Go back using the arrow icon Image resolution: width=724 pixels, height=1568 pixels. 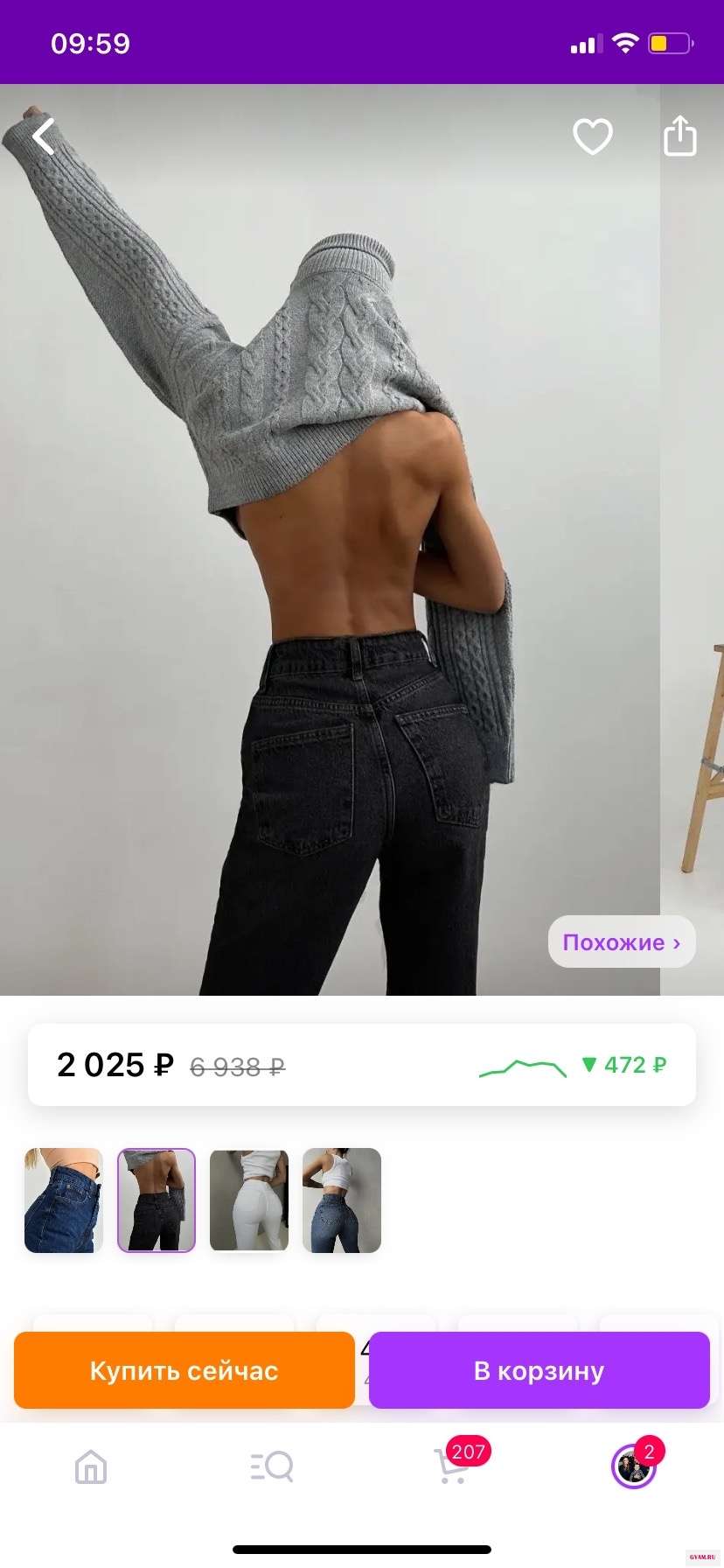tap(44, 136)
